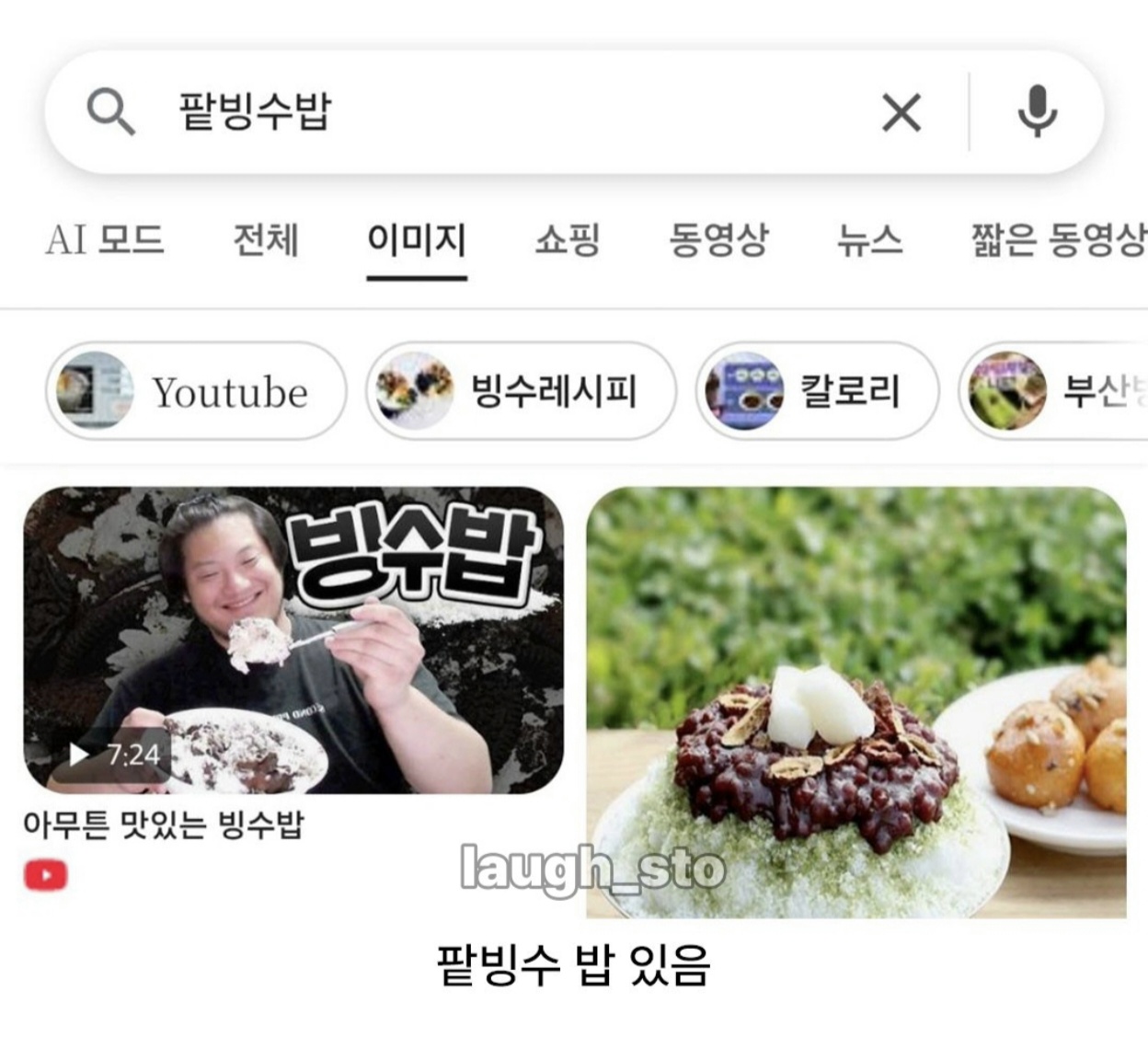Open the 아무튼 맛있는 빙수밥 video result
Screen dimensions: 1148x1038
293,640
